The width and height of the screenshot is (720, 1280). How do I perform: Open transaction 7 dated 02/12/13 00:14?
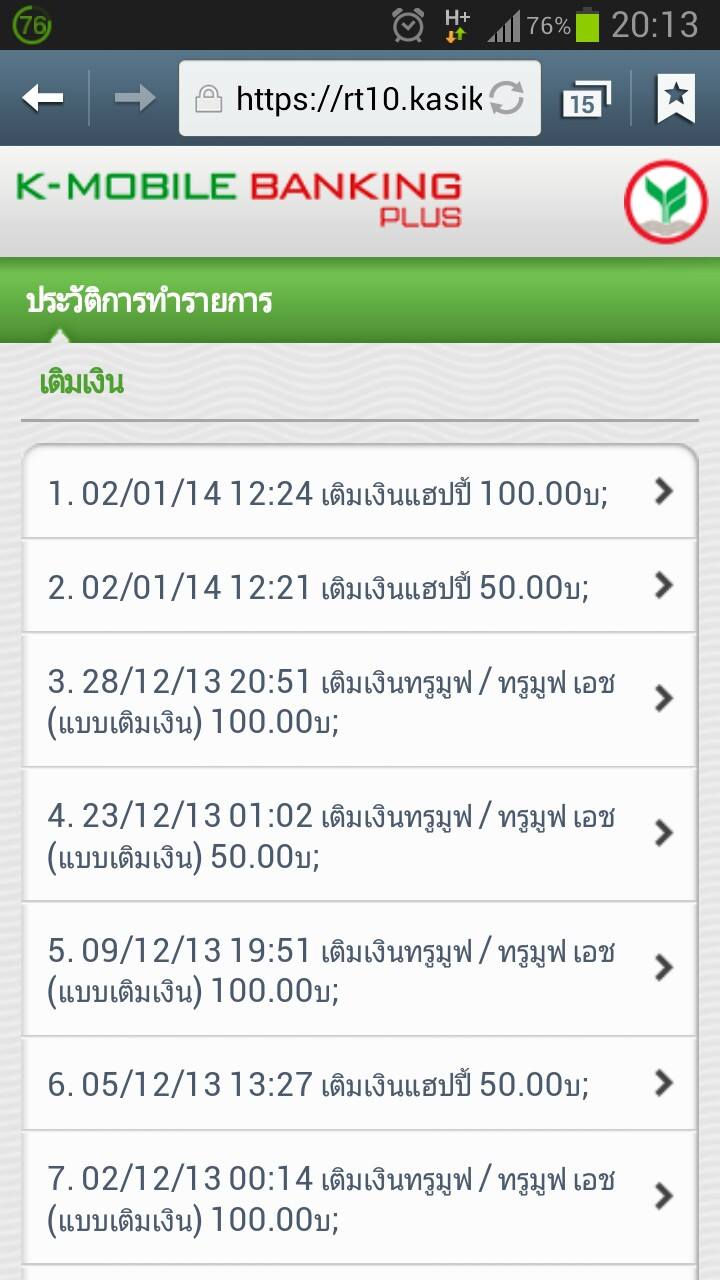360,1198
